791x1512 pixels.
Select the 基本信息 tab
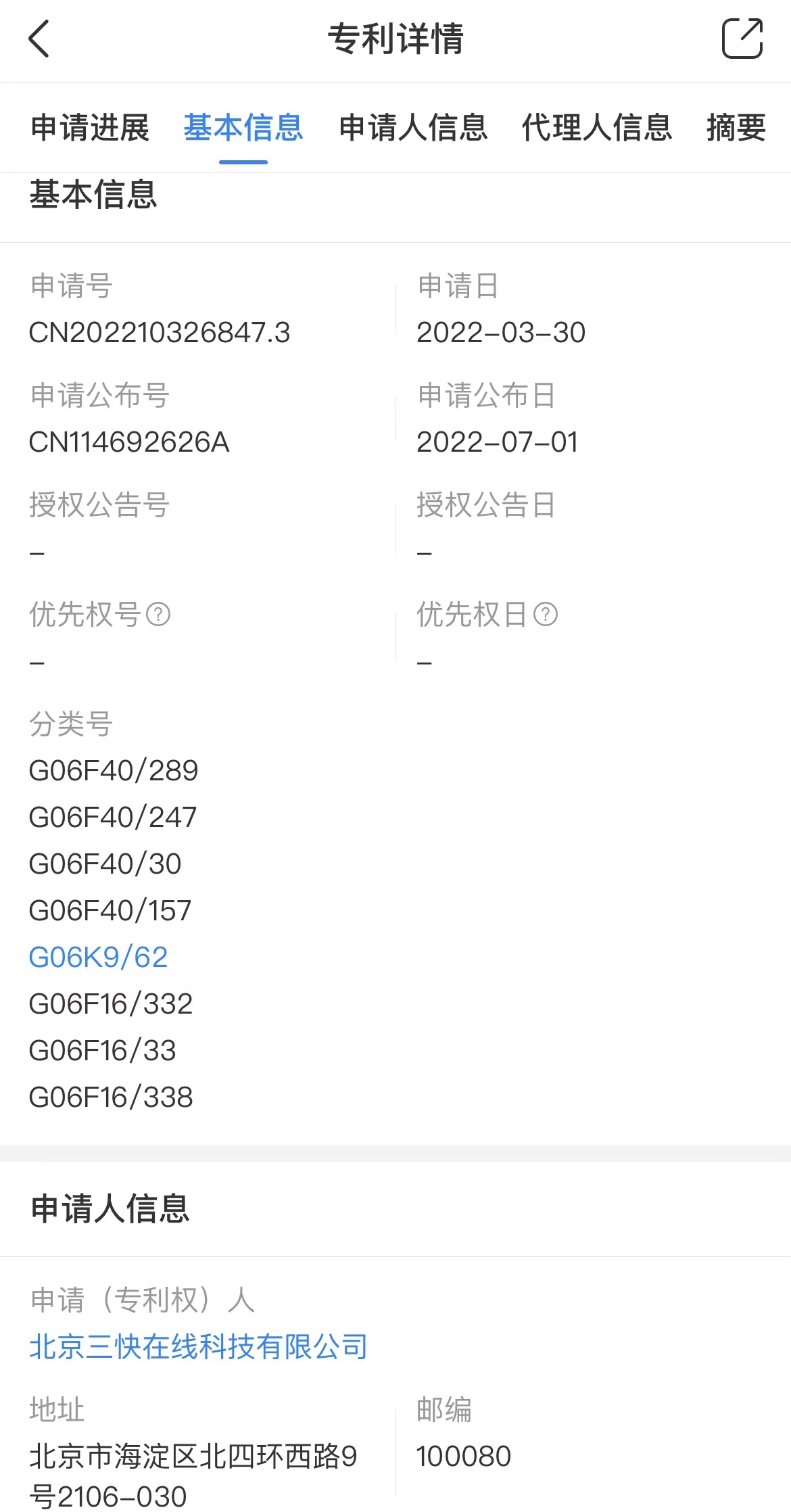243,128
